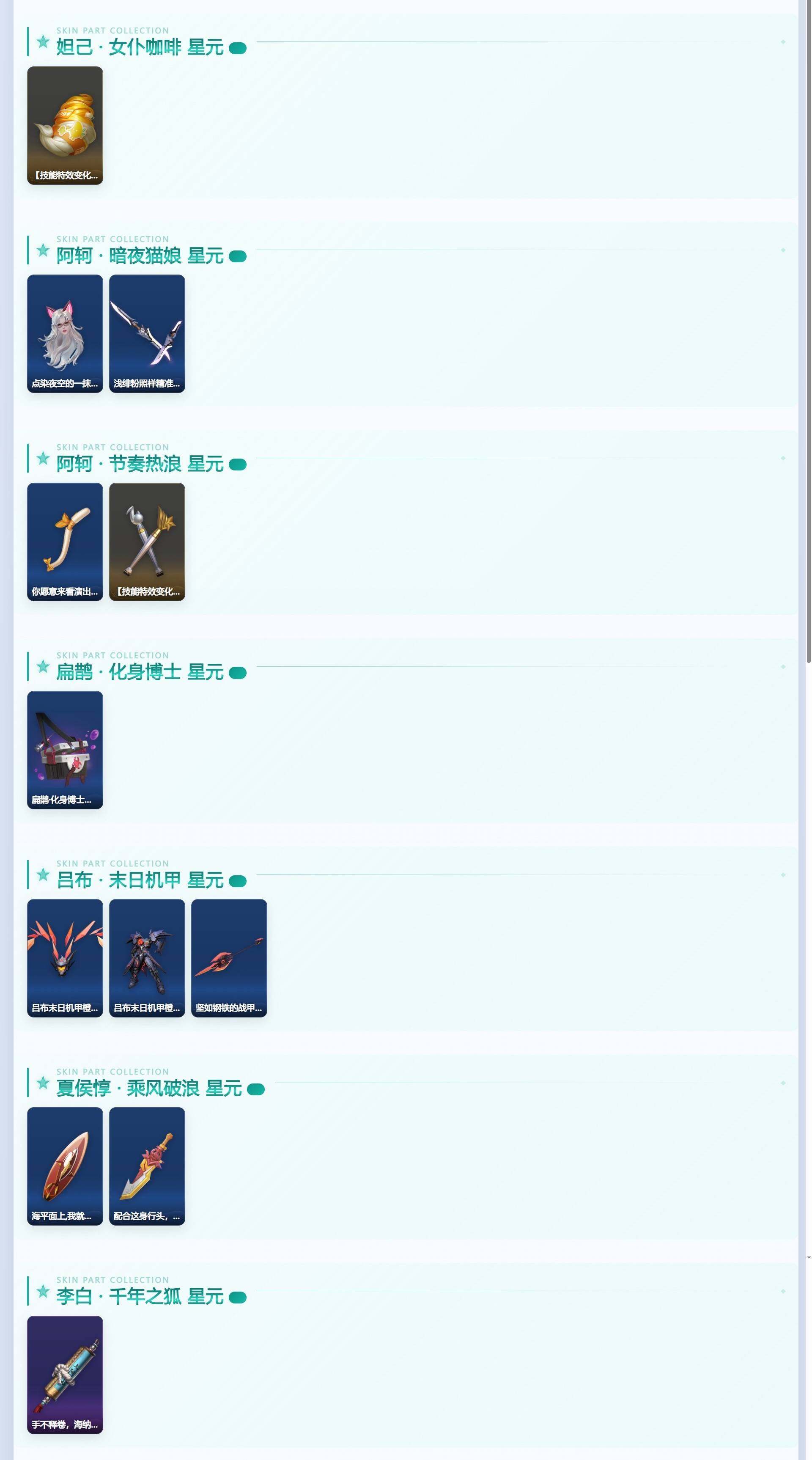The image size is (812, 1460).
Task: Open the dagger card 浅绯粉照样精准
Action: 147,333
